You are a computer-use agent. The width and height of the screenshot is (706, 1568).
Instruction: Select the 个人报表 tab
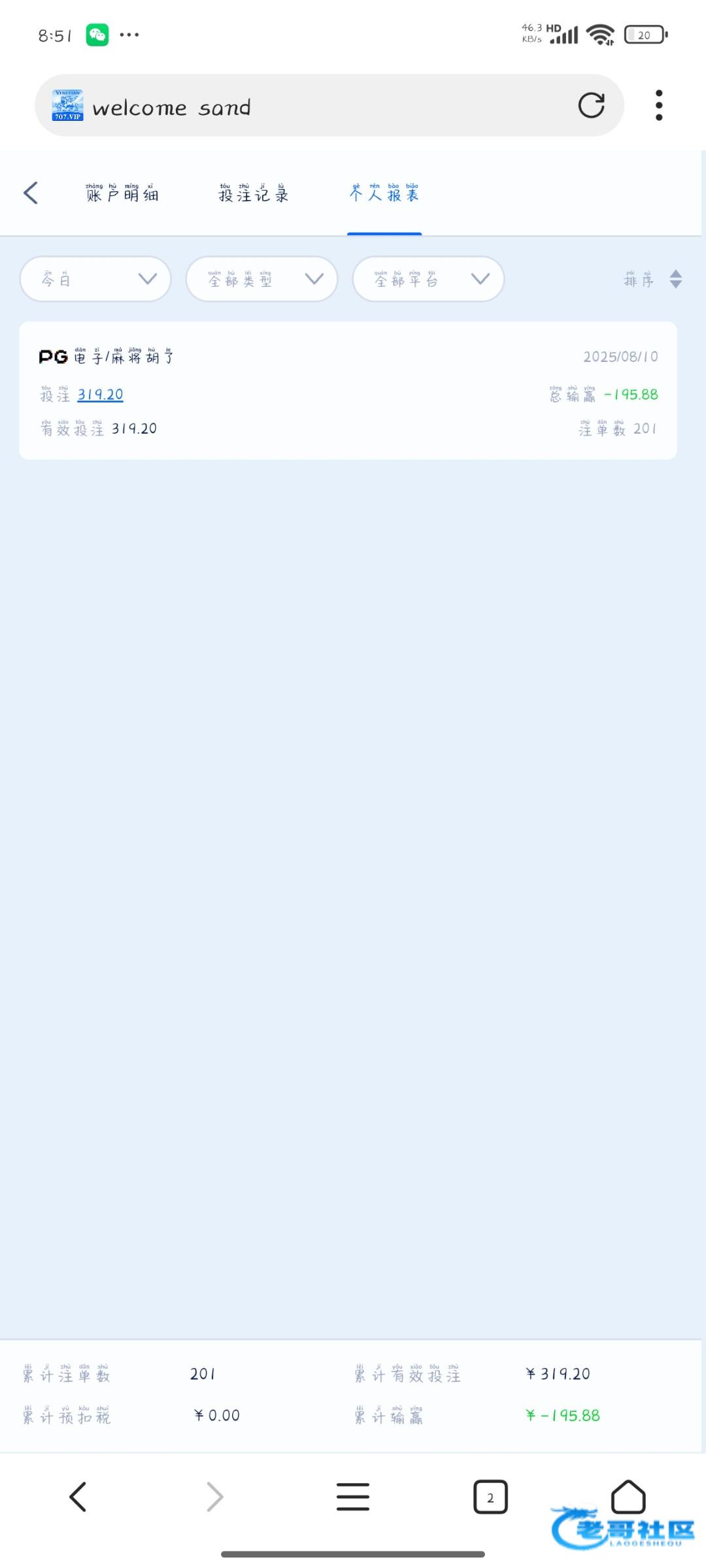pos(384,193)
